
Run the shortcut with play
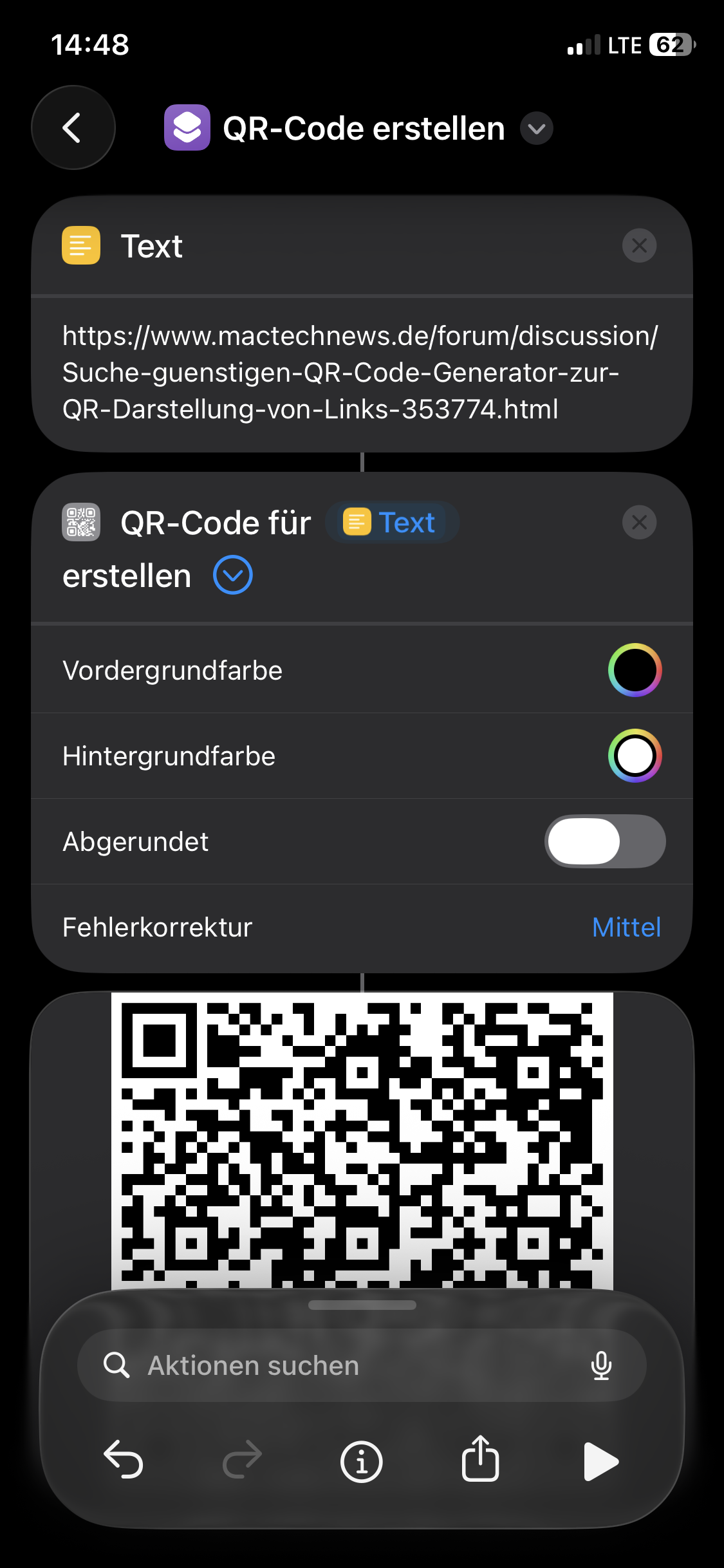point(600,1461)
